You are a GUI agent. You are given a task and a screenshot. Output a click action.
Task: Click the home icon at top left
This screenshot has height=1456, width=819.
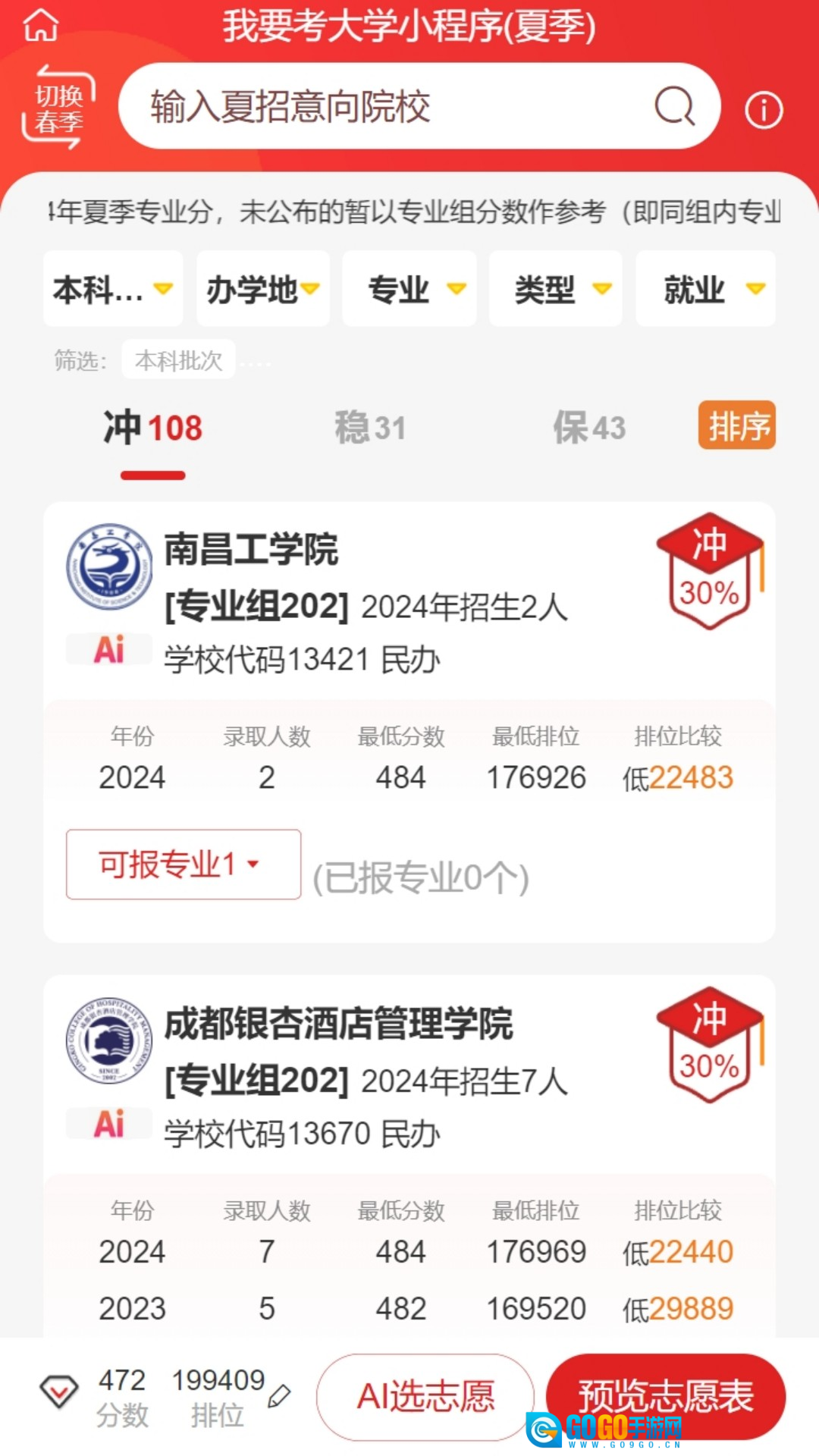click(x=42, y=24)
